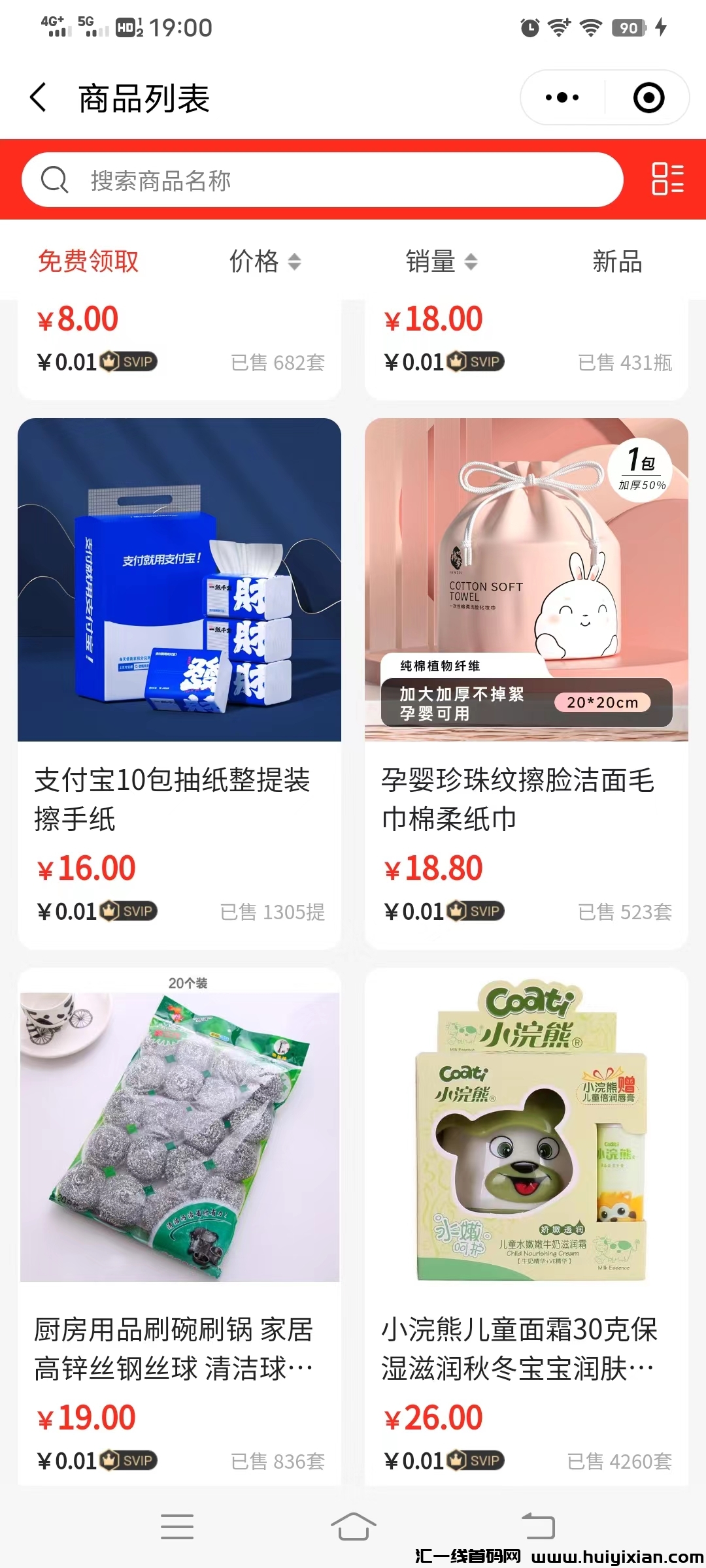View 小浣熊儿童面霜30克 product

(526, 1176)
